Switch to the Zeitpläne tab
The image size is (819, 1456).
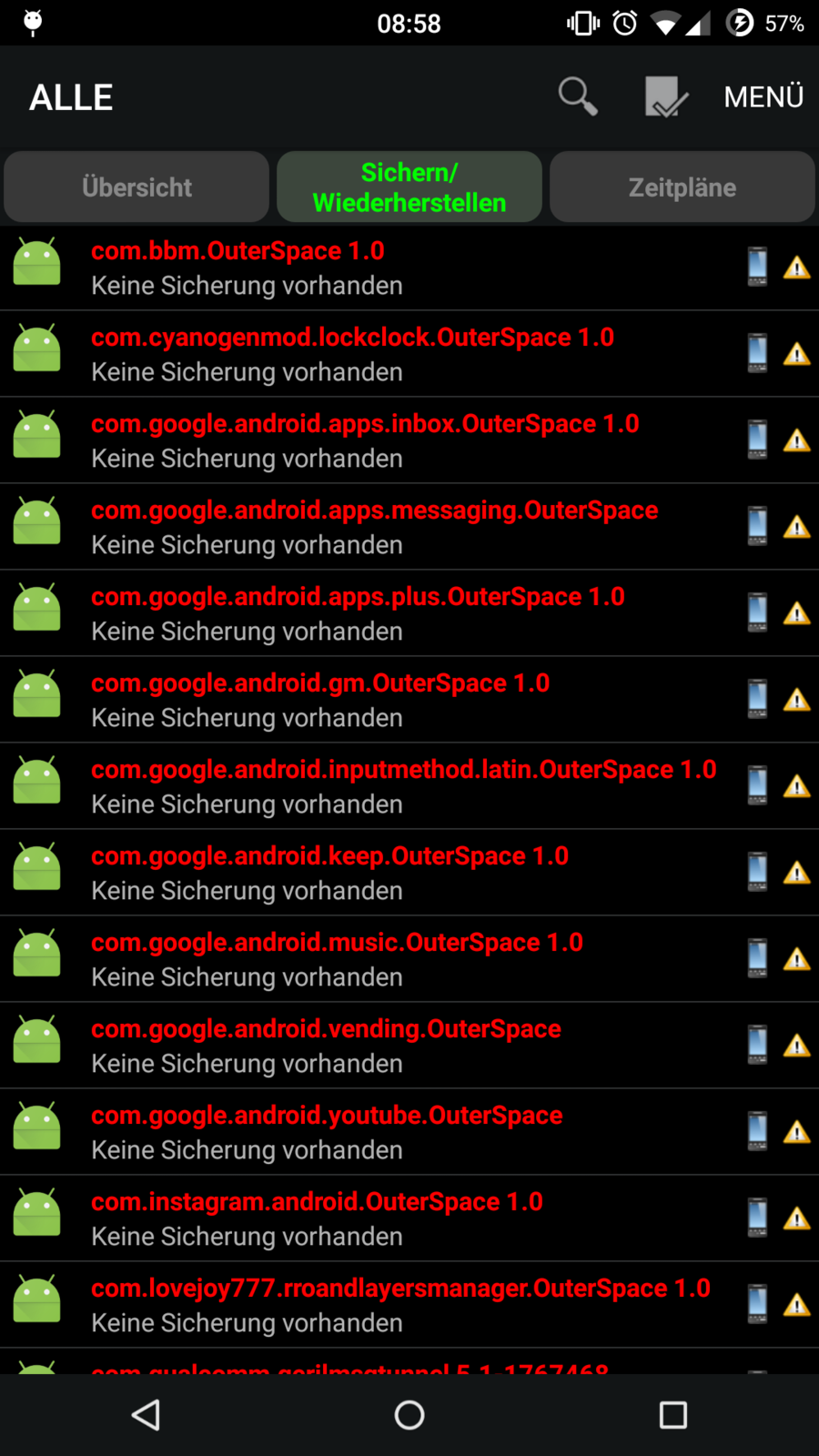[x=682, y=187]
